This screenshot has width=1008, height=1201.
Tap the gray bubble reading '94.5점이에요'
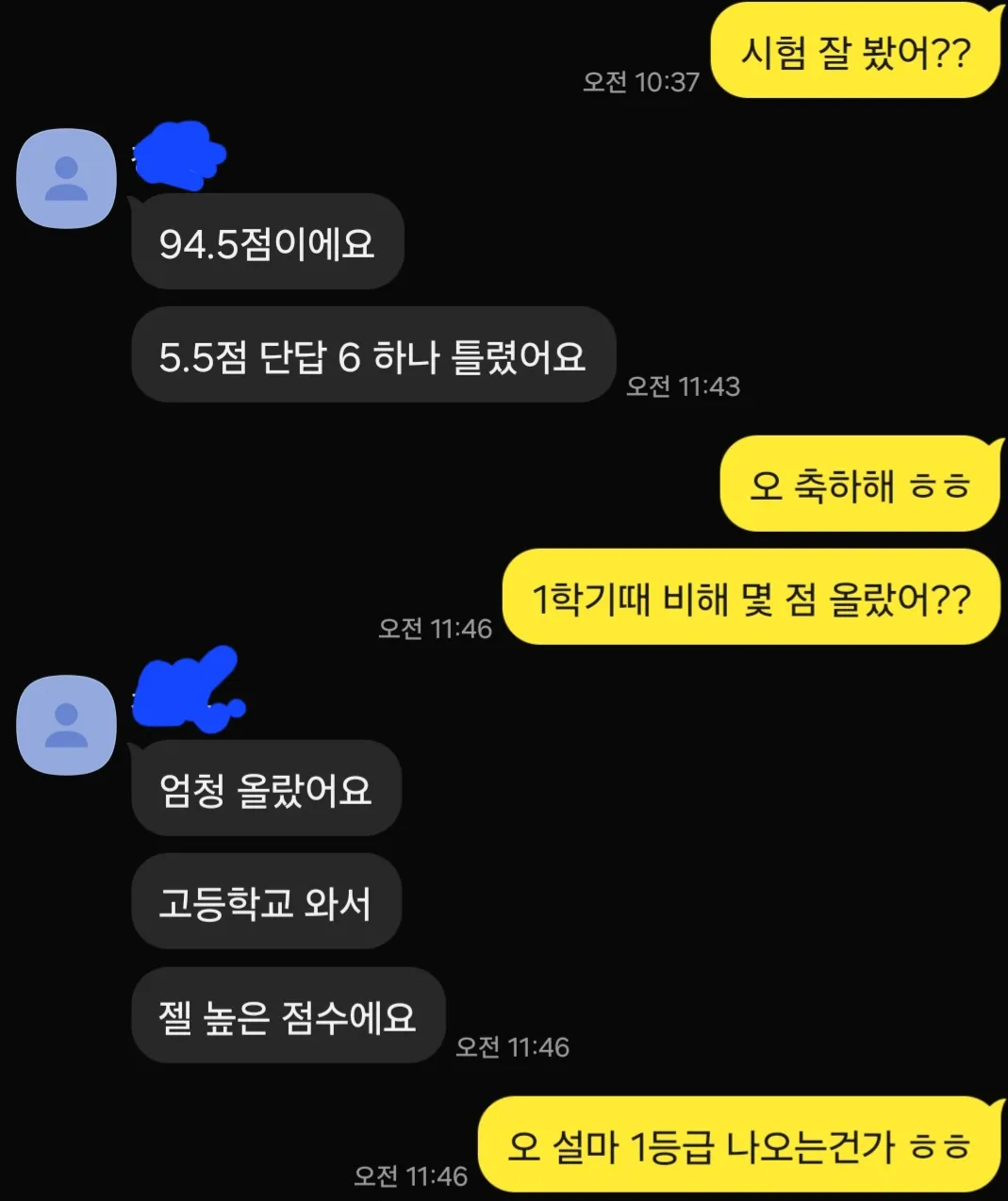[267, 241]
